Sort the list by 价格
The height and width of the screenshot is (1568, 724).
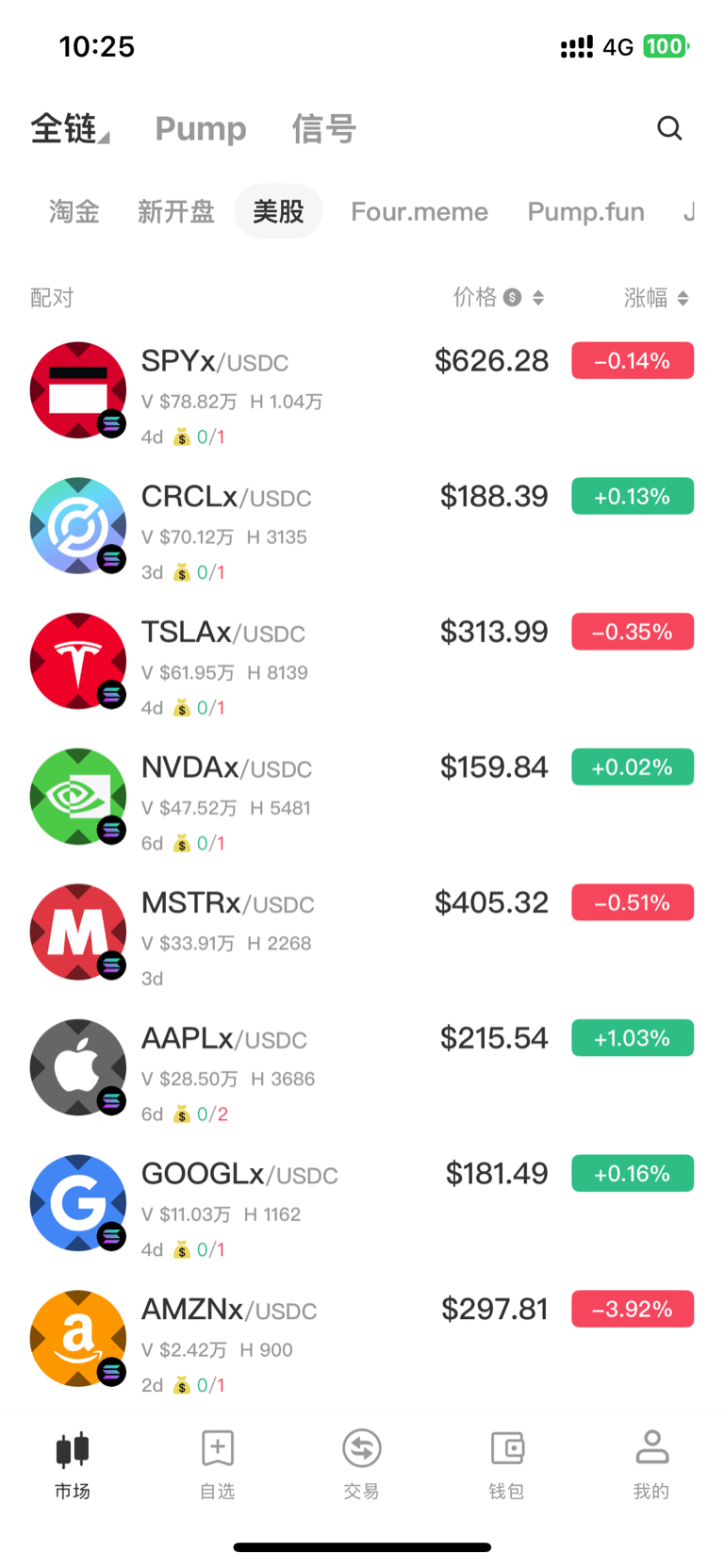point(499,298)
